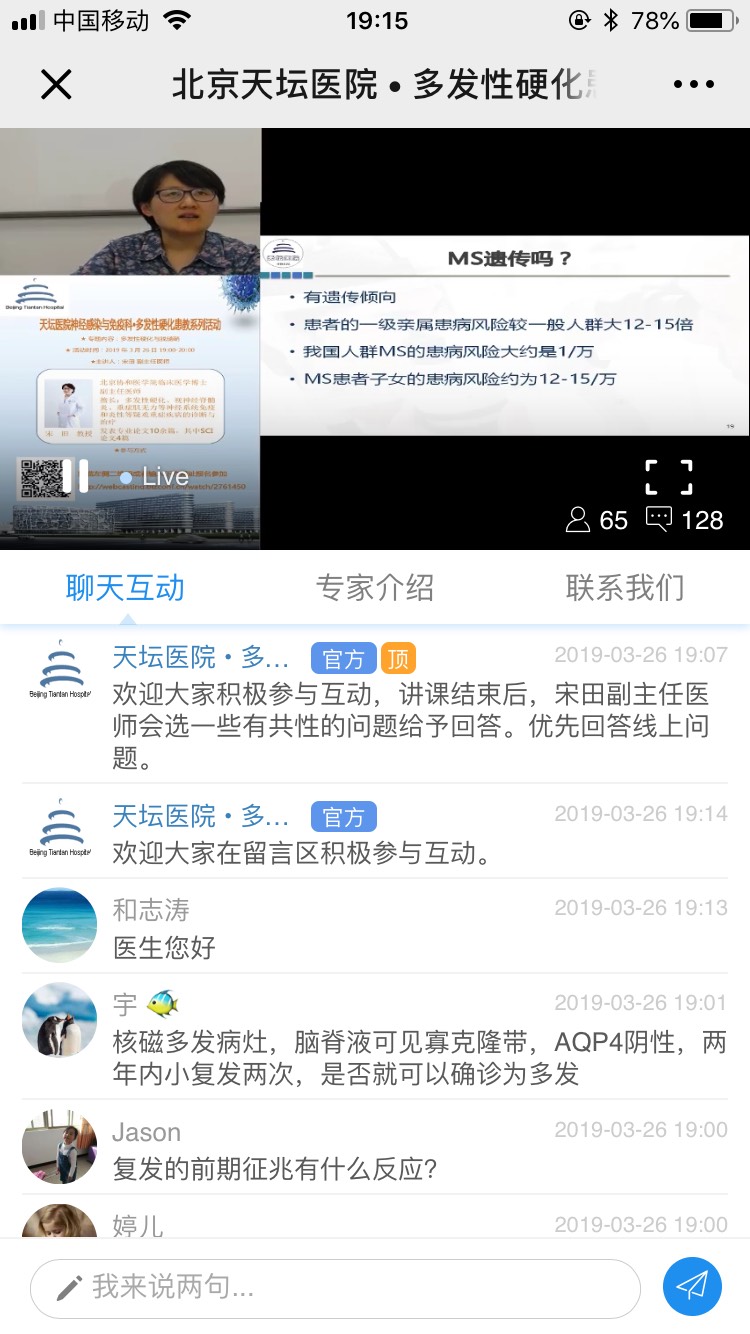Enter fullscreen video mode
Screen dimensions: 750x1334
click(x=669, y=477)
